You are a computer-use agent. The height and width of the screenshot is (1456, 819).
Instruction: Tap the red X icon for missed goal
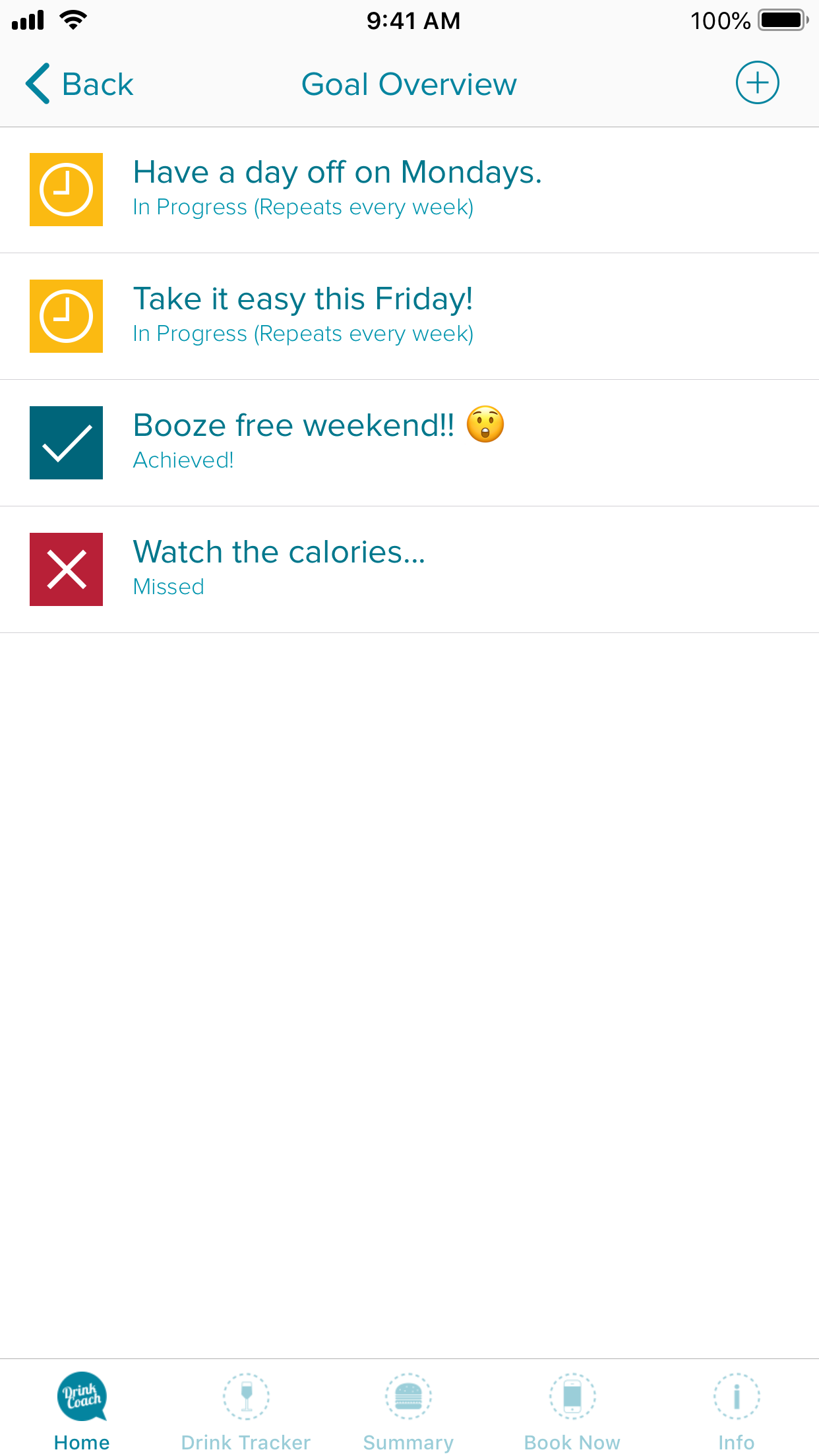[x=66, y=569]
